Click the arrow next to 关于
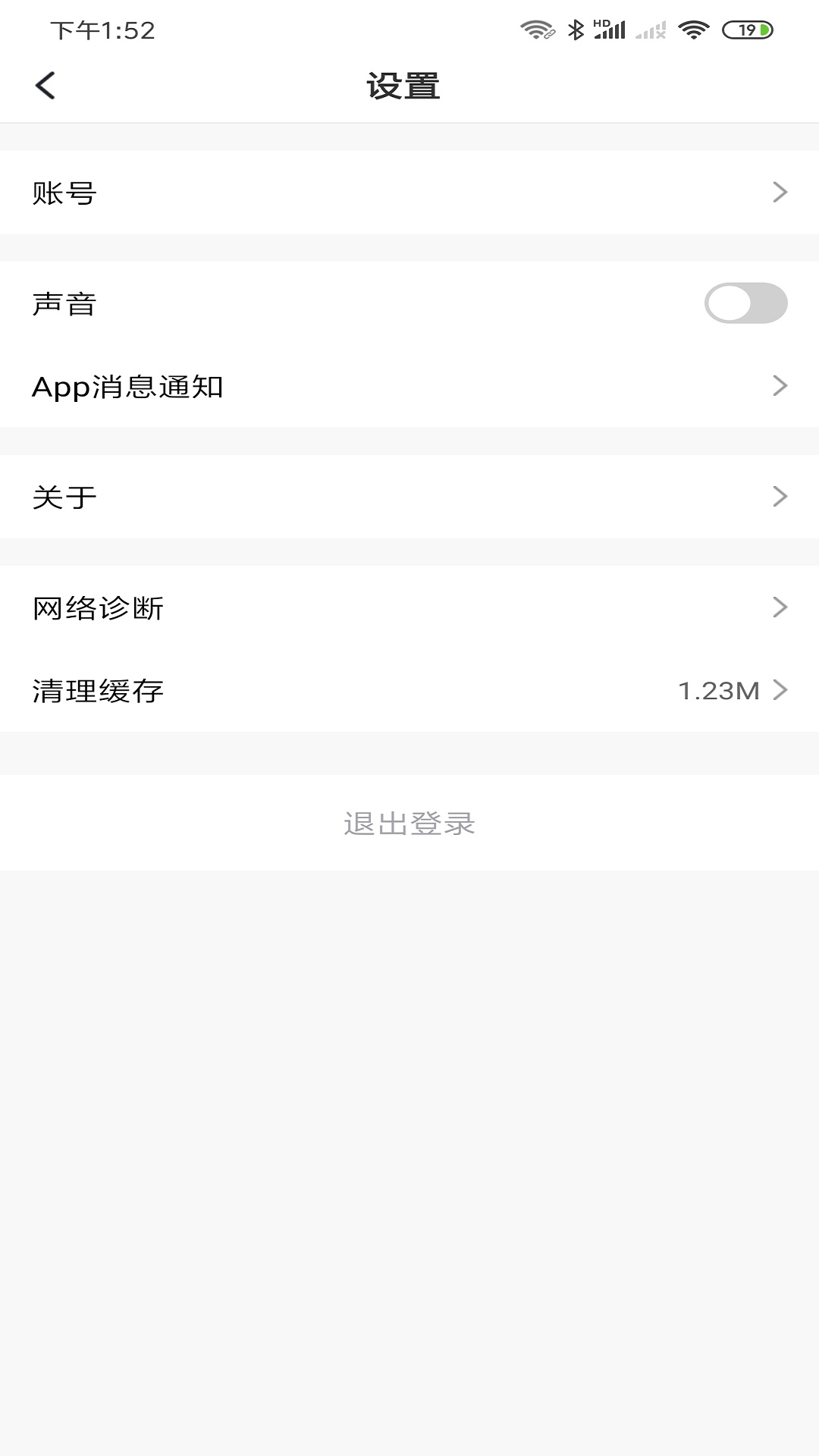 pos(780,497)
